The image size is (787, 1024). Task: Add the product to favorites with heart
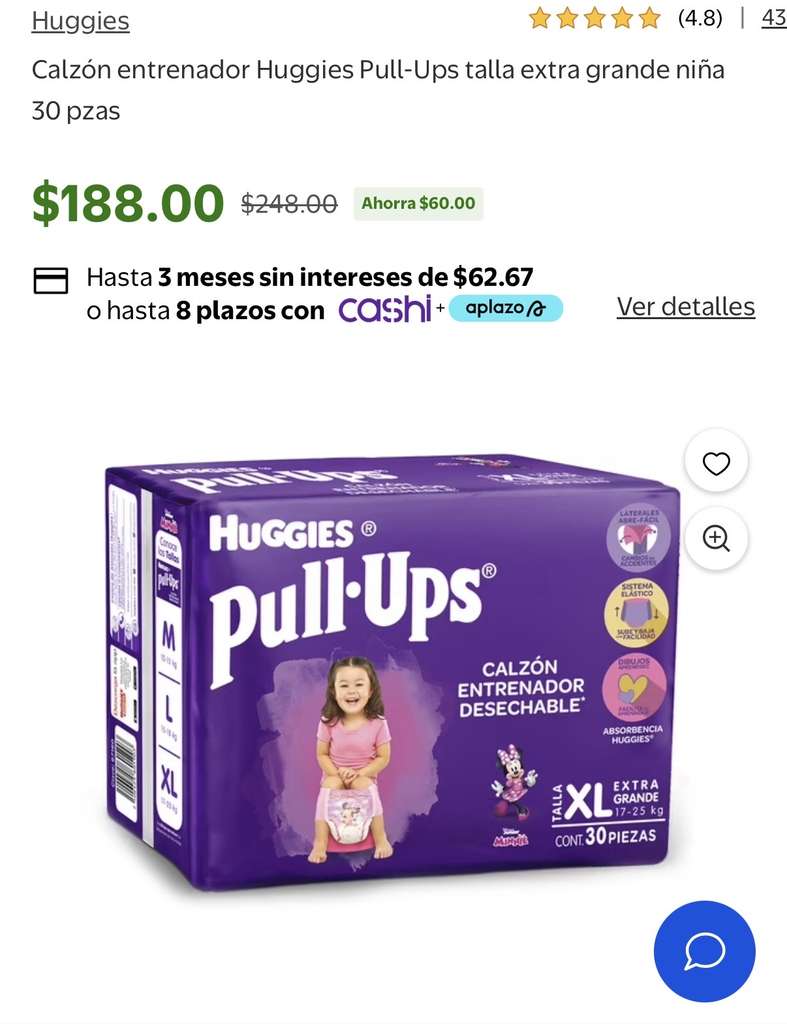coord(716,463)
